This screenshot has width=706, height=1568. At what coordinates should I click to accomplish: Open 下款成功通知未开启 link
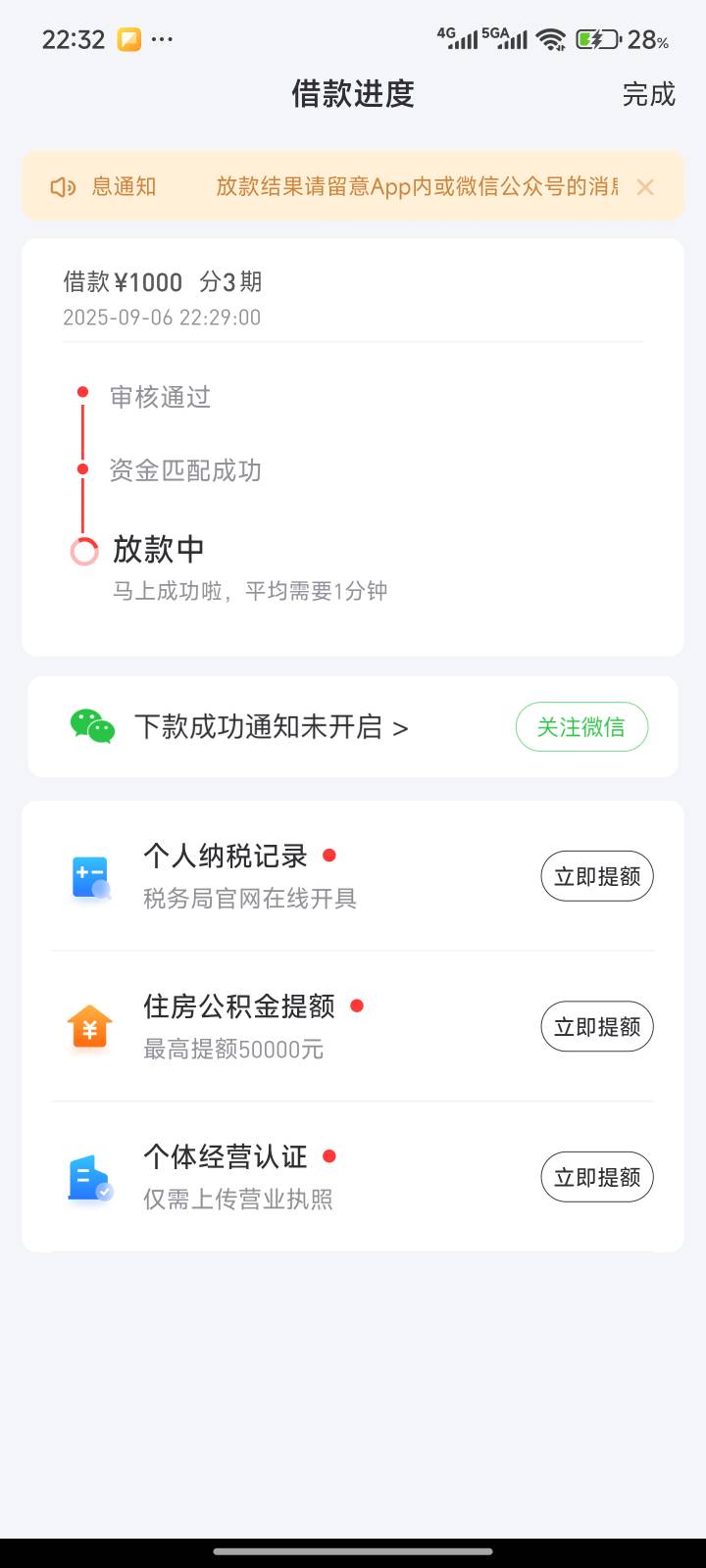point(271,727)
